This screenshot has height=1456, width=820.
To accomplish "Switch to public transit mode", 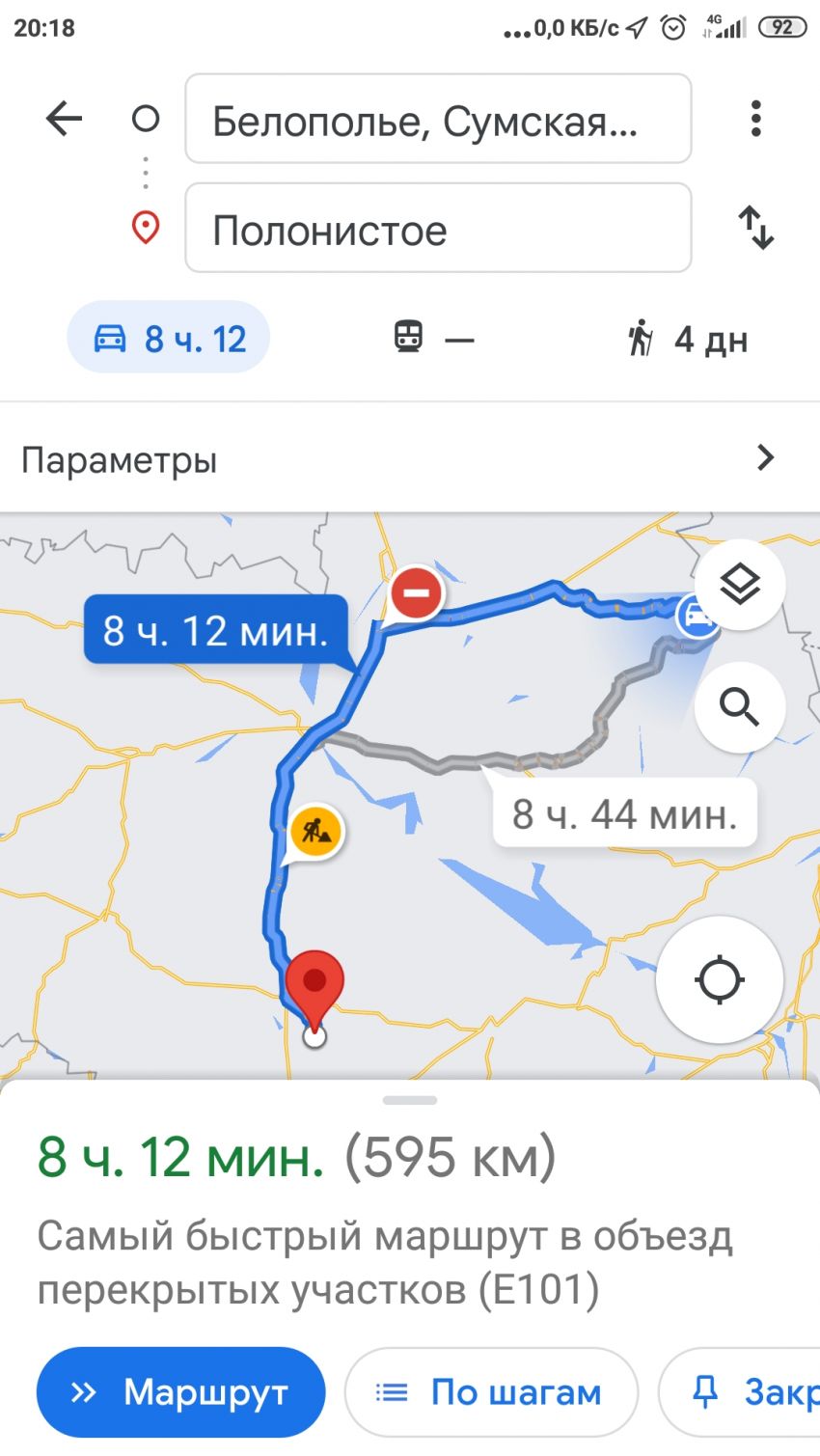I will [433, 339].
